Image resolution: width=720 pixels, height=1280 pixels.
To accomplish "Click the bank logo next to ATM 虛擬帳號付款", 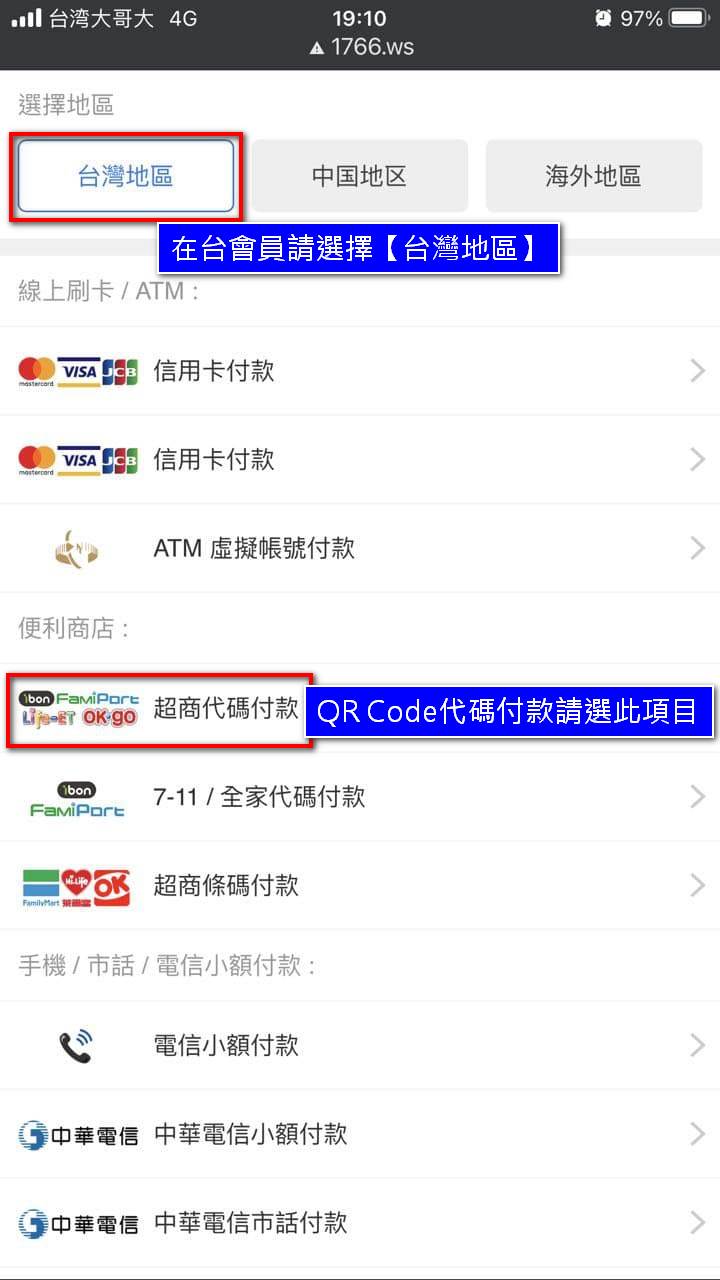I will (78, 547).
